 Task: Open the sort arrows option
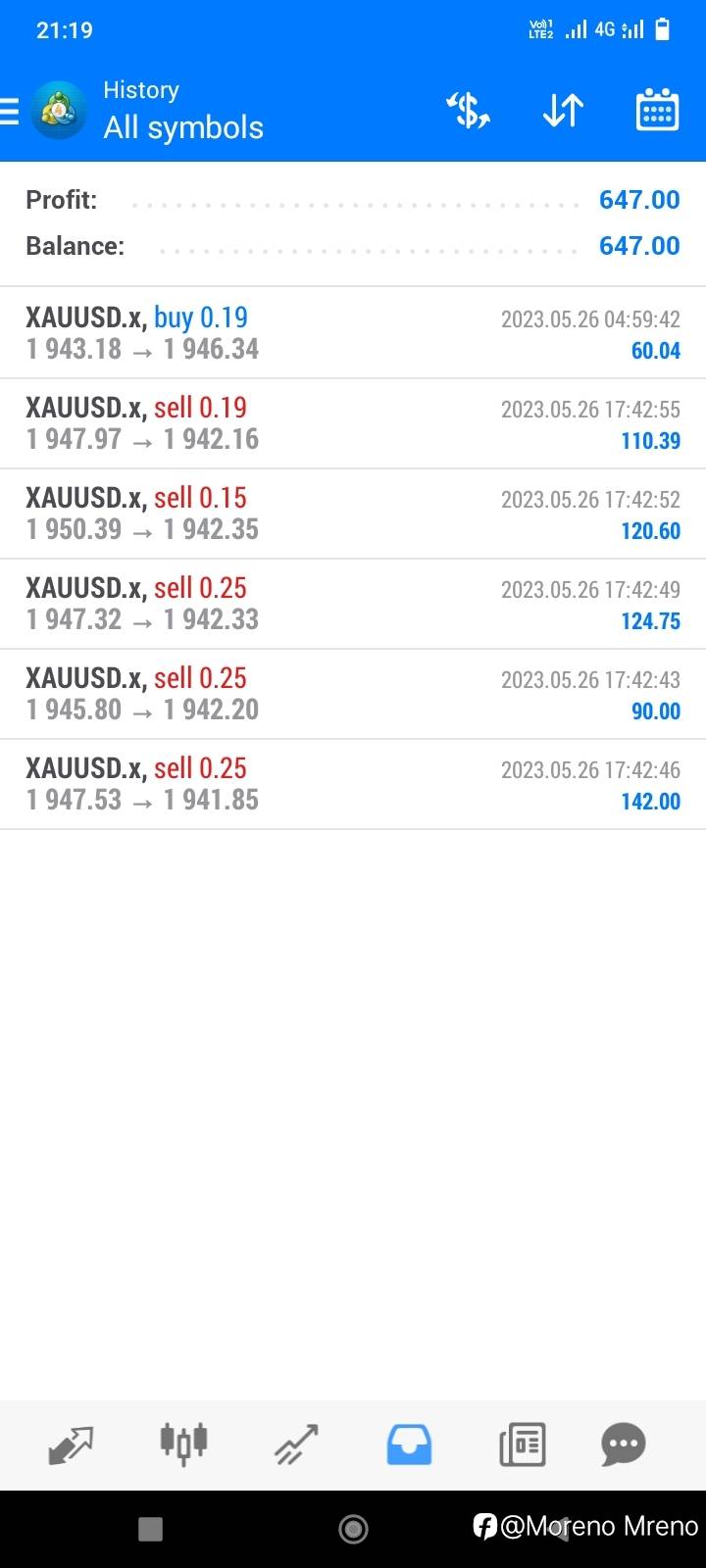[563, 111]
